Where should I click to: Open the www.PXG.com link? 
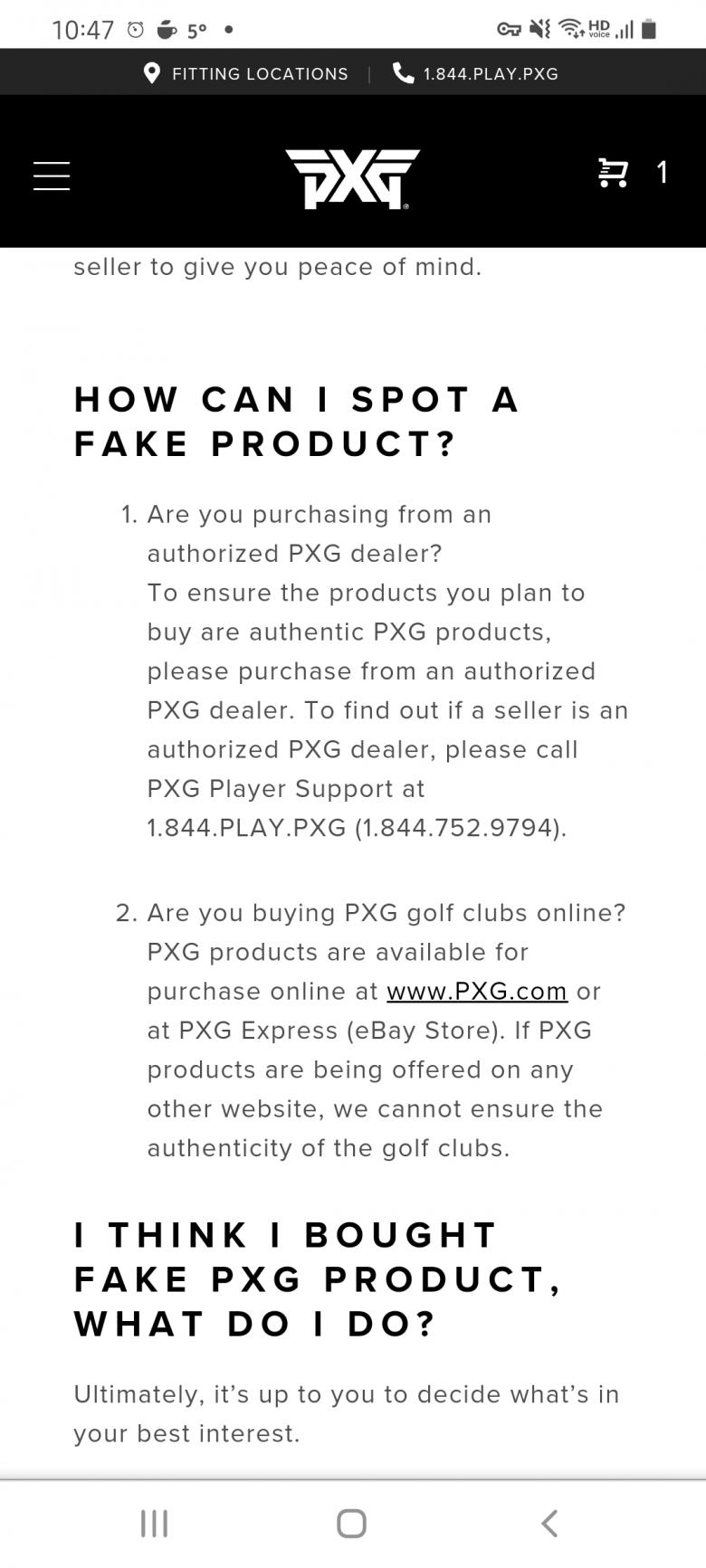(477, 992)
